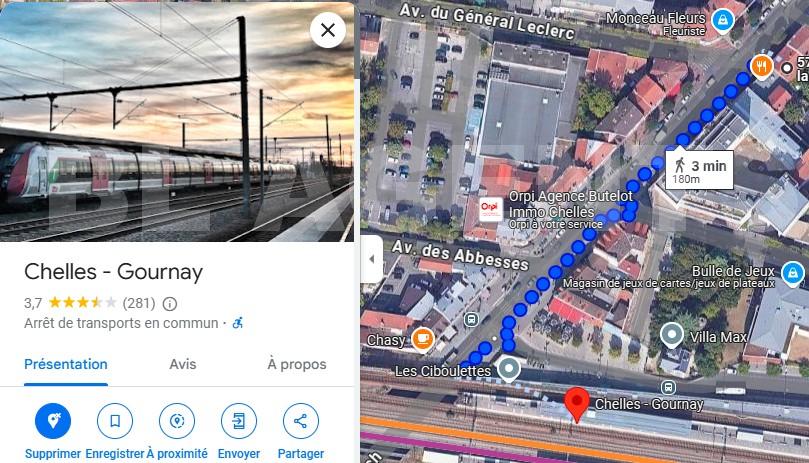This screenshot has height=463, width=809.
Task: Search nearby with À proximité
Action: point(177,421)
